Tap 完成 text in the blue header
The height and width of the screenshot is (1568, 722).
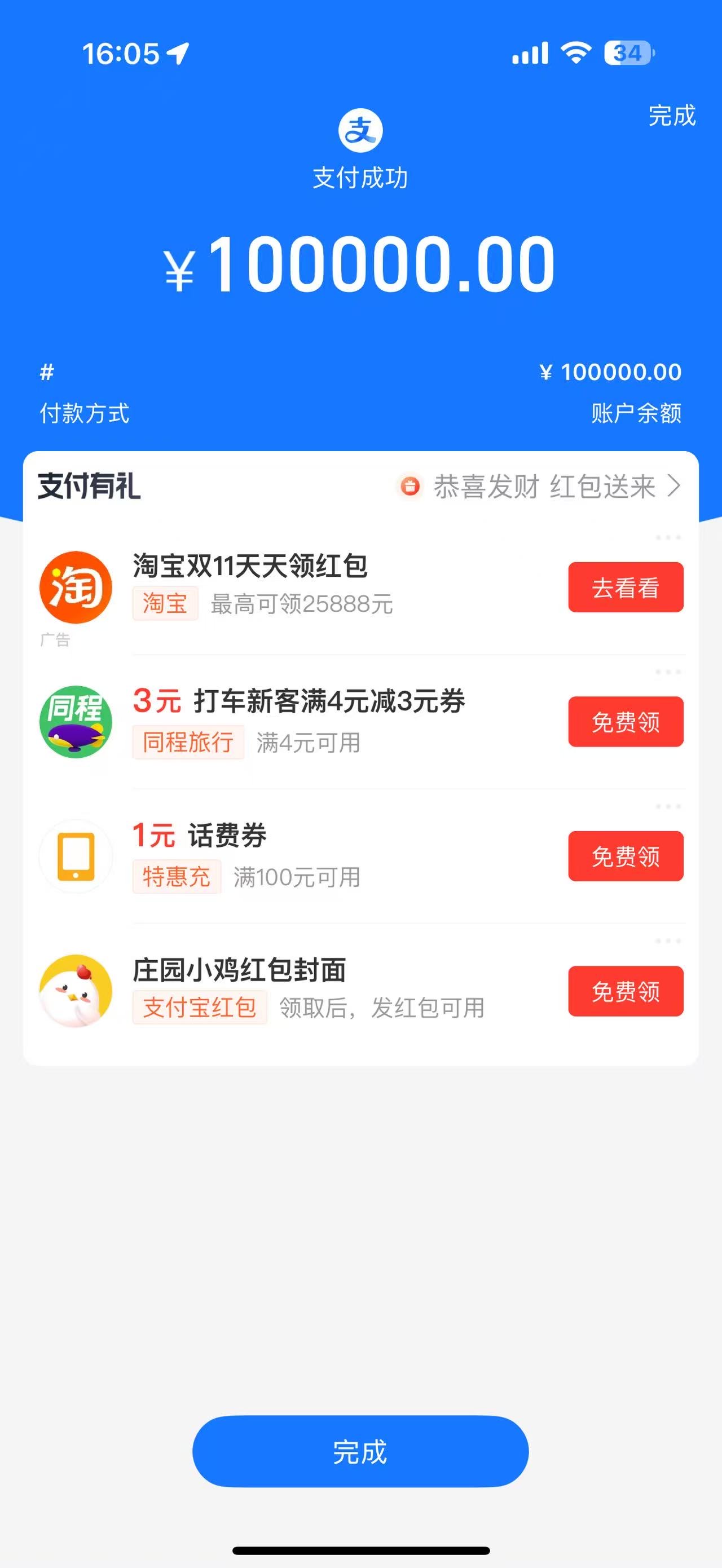tap(671, 116)
